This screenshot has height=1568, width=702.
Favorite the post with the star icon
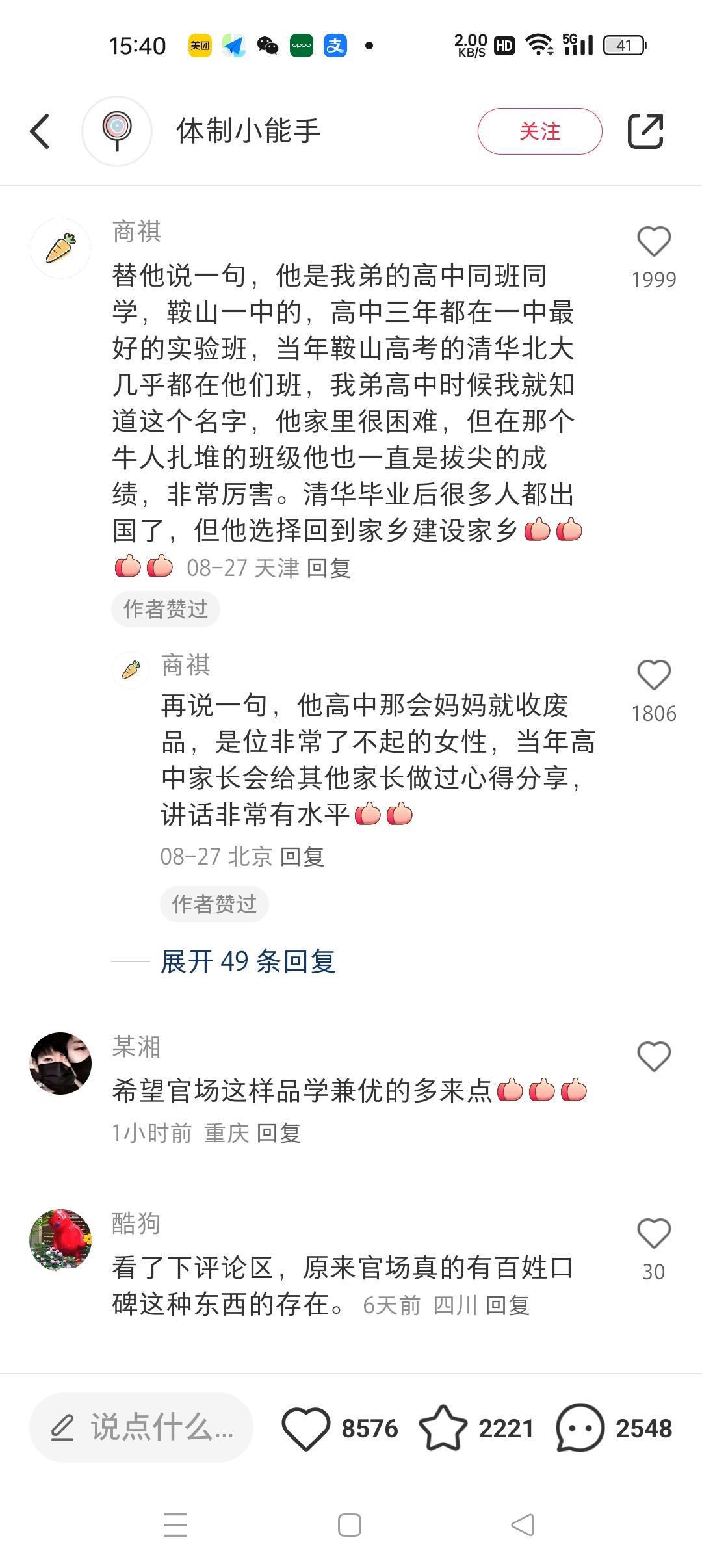(x=443, y=1428)
